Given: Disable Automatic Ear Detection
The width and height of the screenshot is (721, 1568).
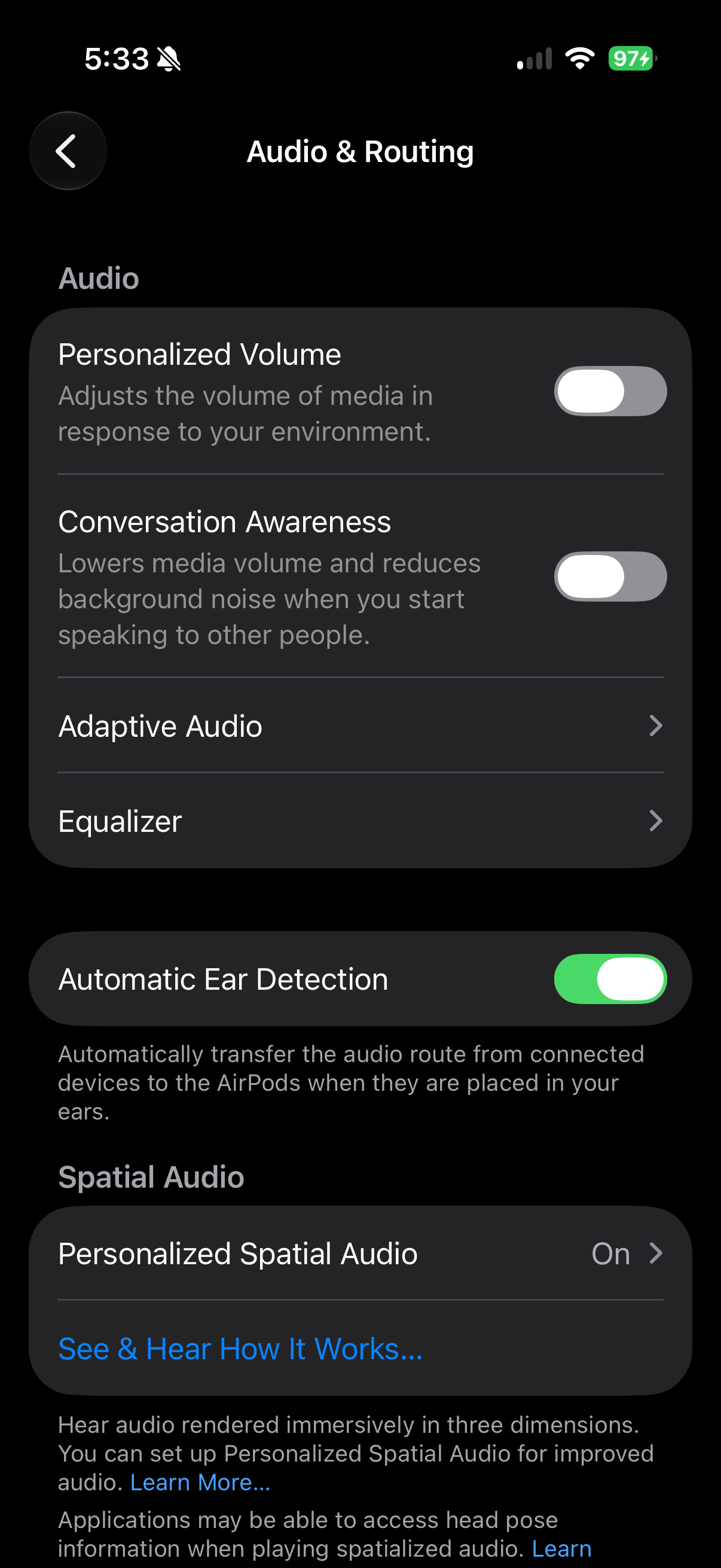Looking at the screenshot, I should coord(610,979).
